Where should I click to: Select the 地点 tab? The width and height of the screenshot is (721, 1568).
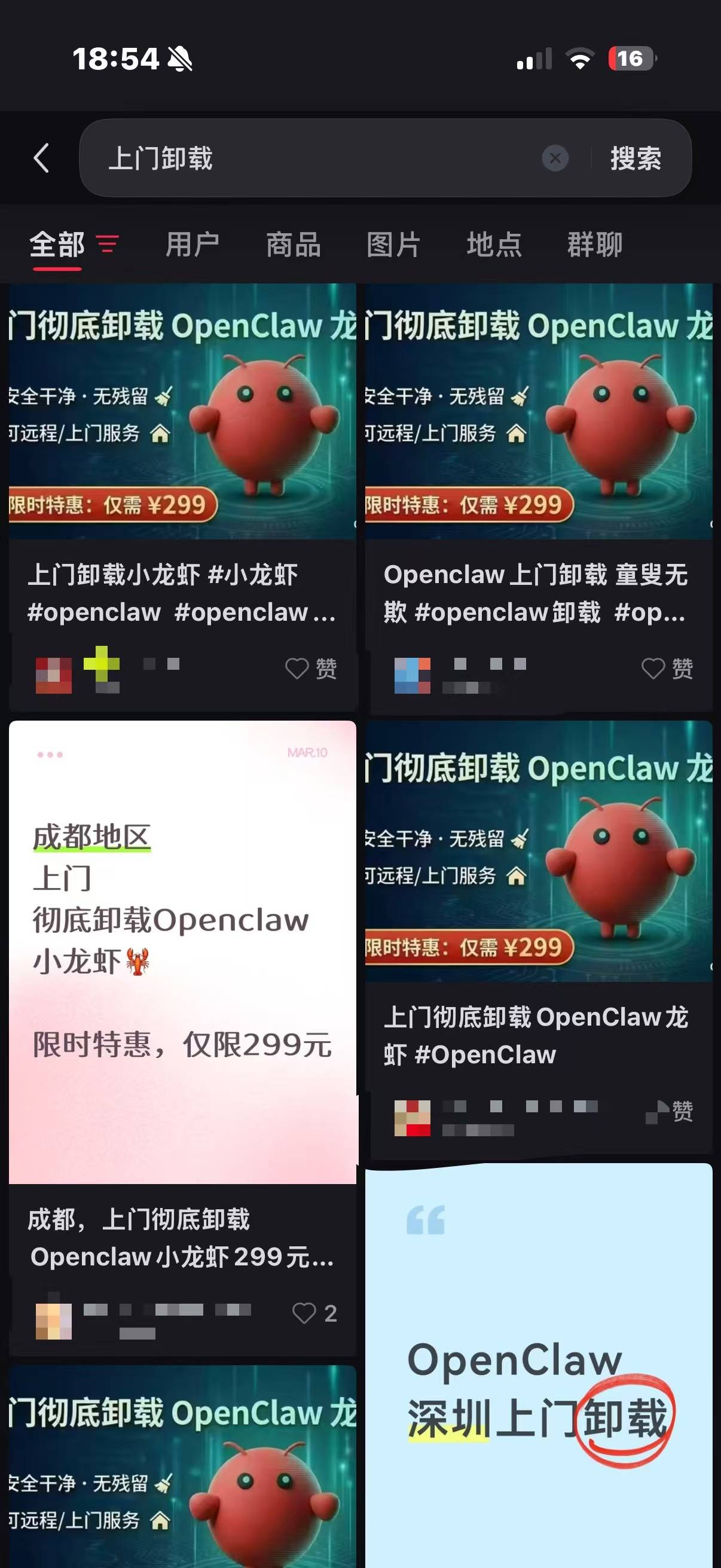493,245
